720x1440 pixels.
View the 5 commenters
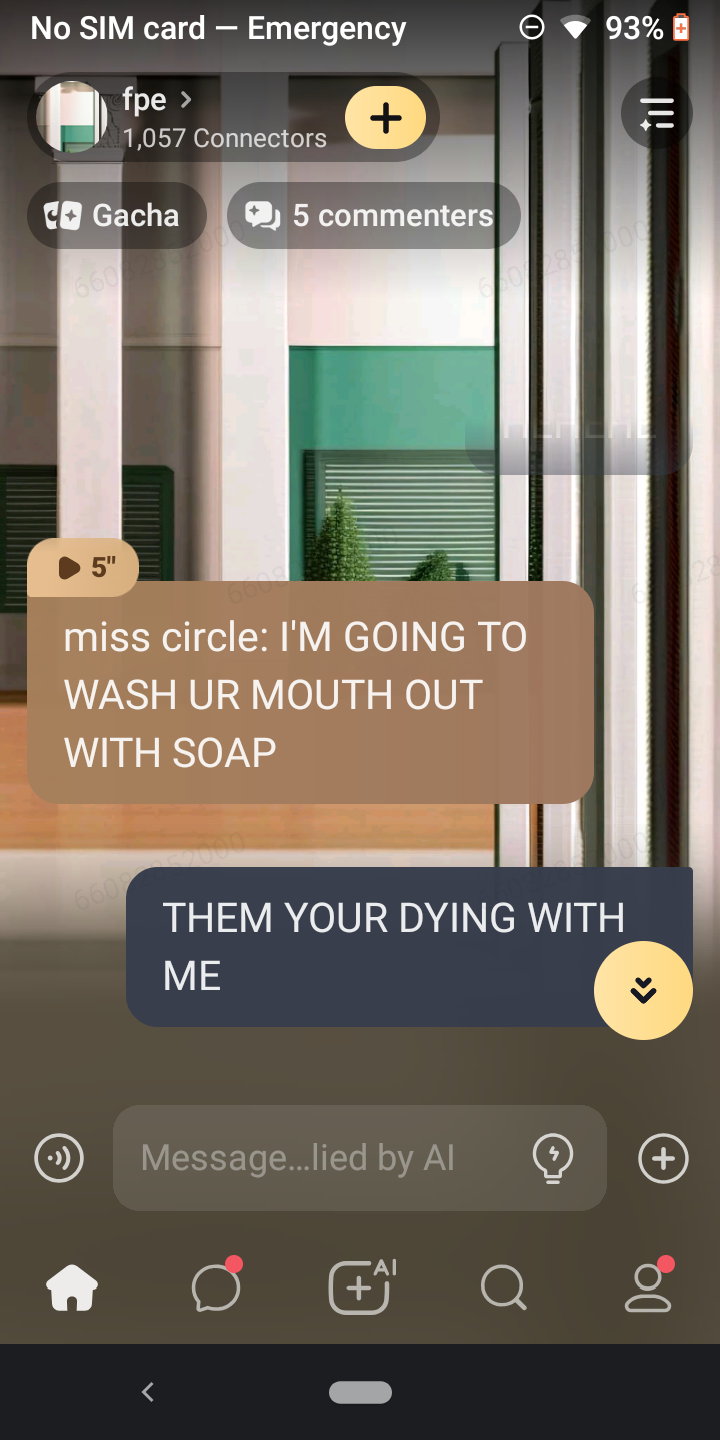click(373, 215)
